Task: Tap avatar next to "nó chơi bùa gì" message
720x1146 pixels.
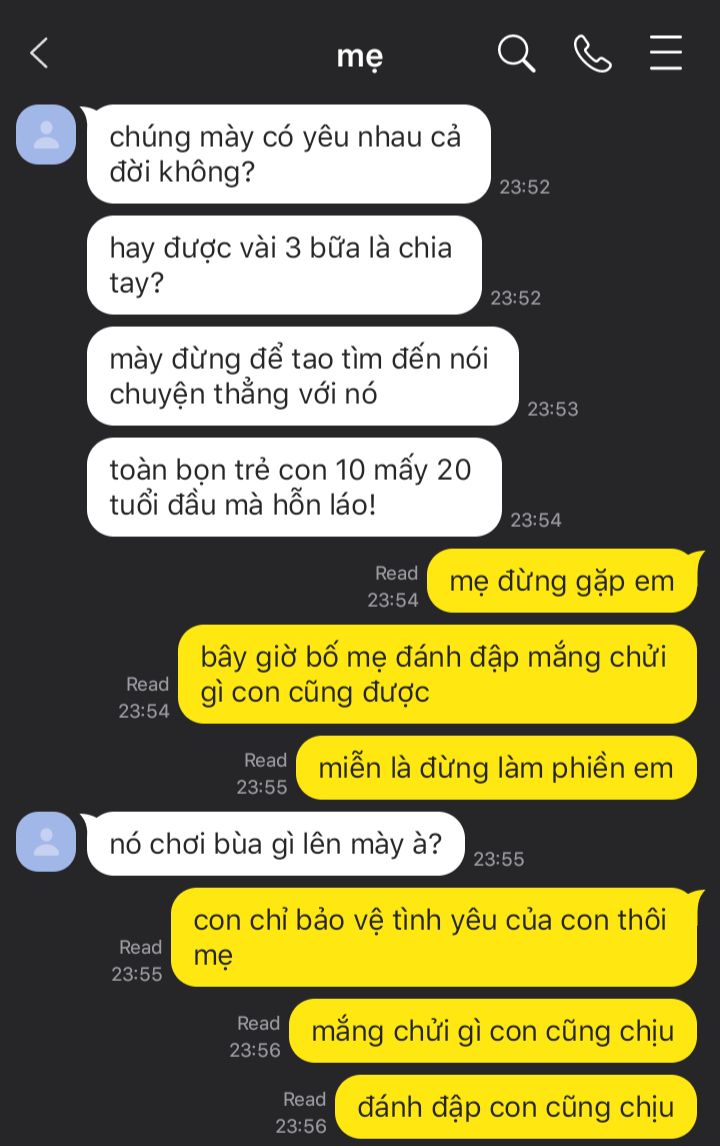Action: (x=46, y=841)
